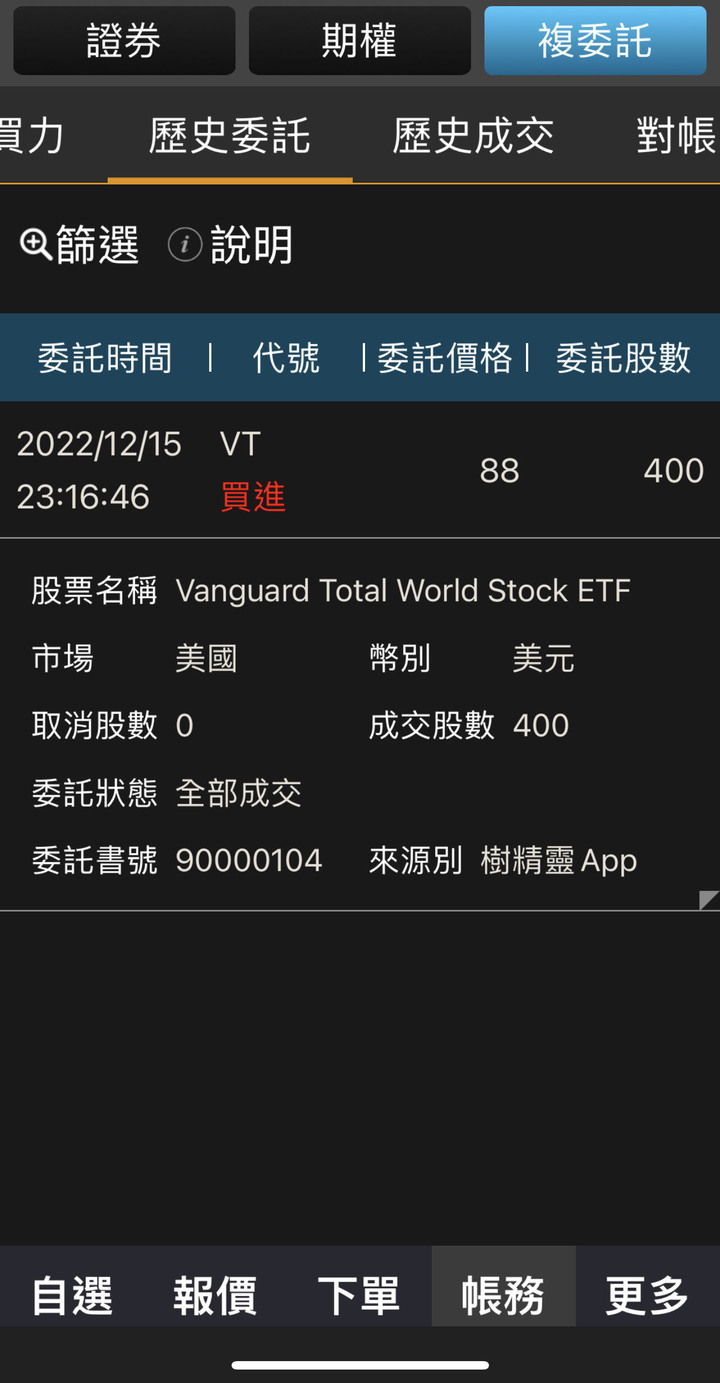This screenshot has width=720, height=1383.
Task: Open the 歷史成交 tab
Action: click(x=473, y=136)
